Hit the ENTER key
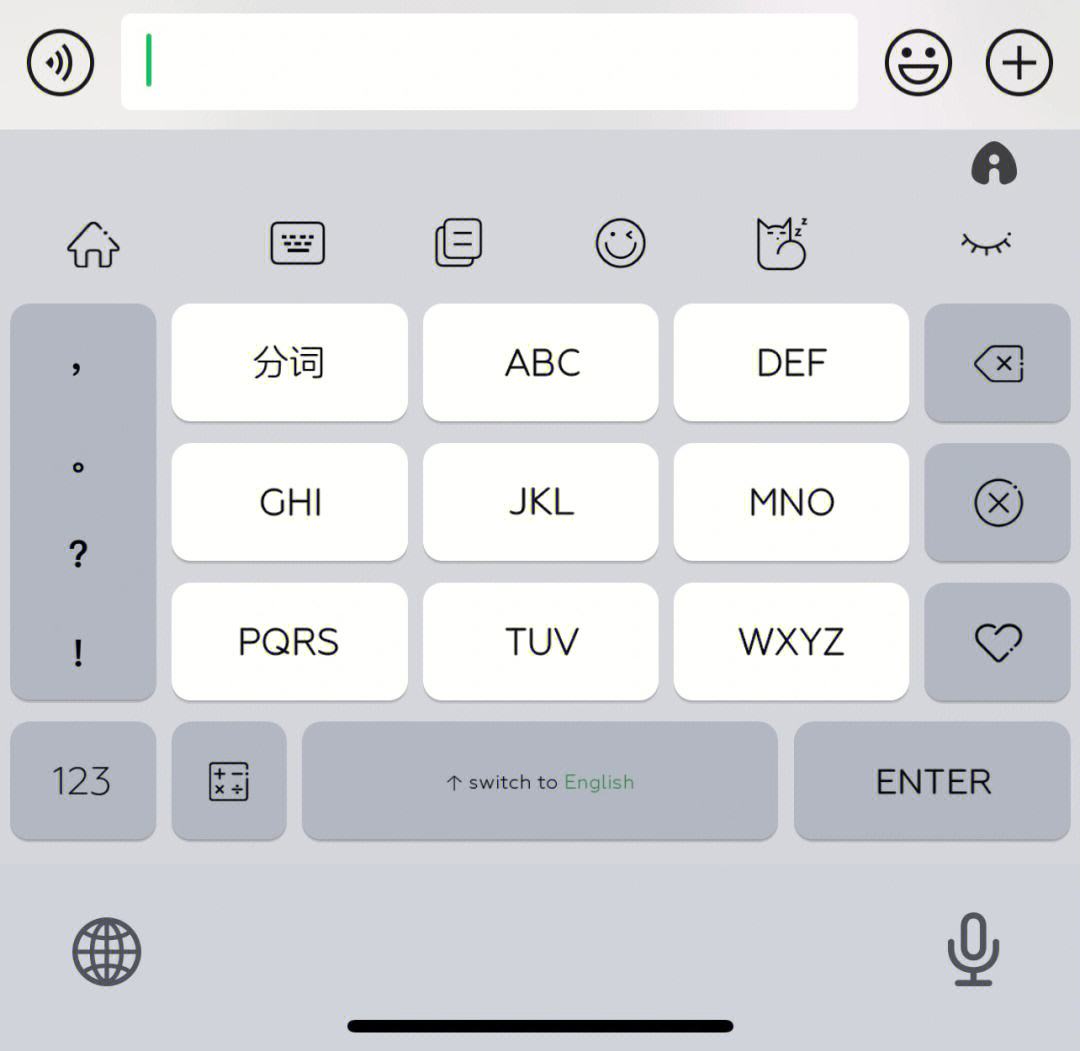 coord(932,781)
